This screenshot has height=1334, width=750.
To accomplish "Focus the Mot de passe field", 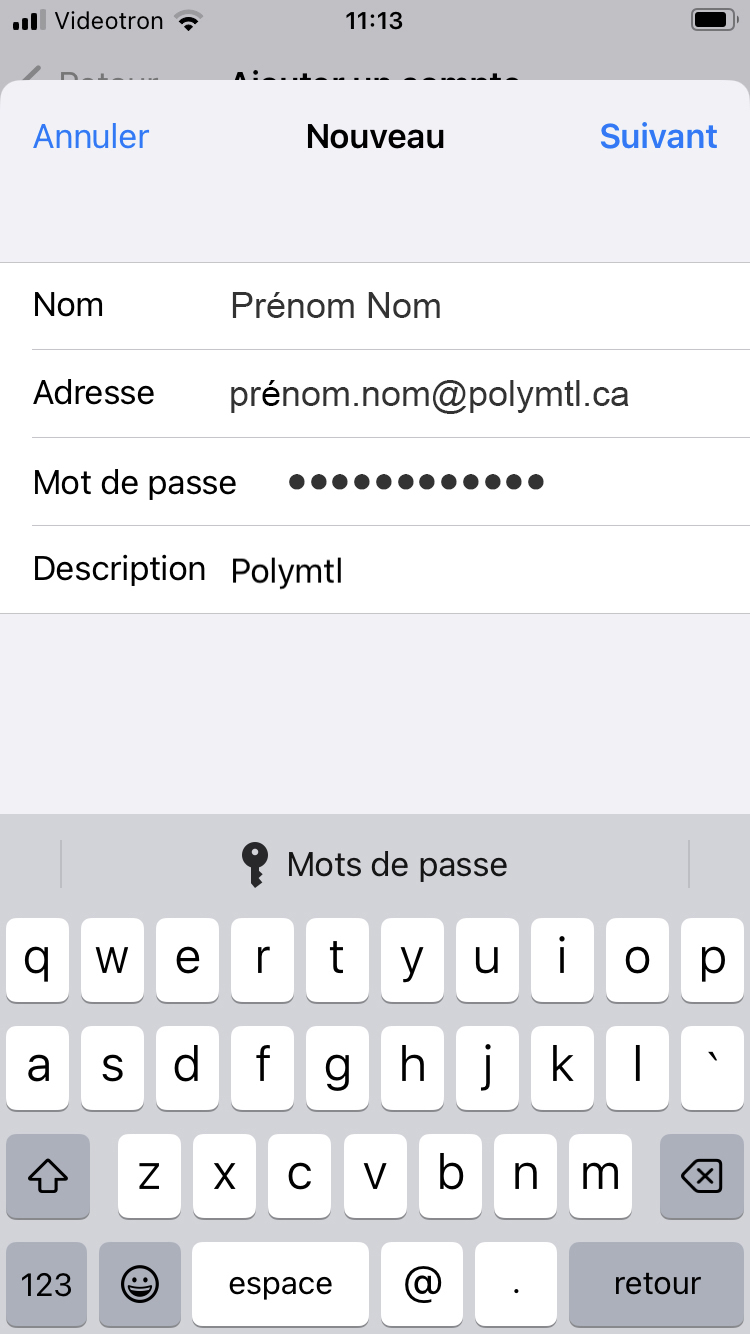I will [x=375, y=482].
